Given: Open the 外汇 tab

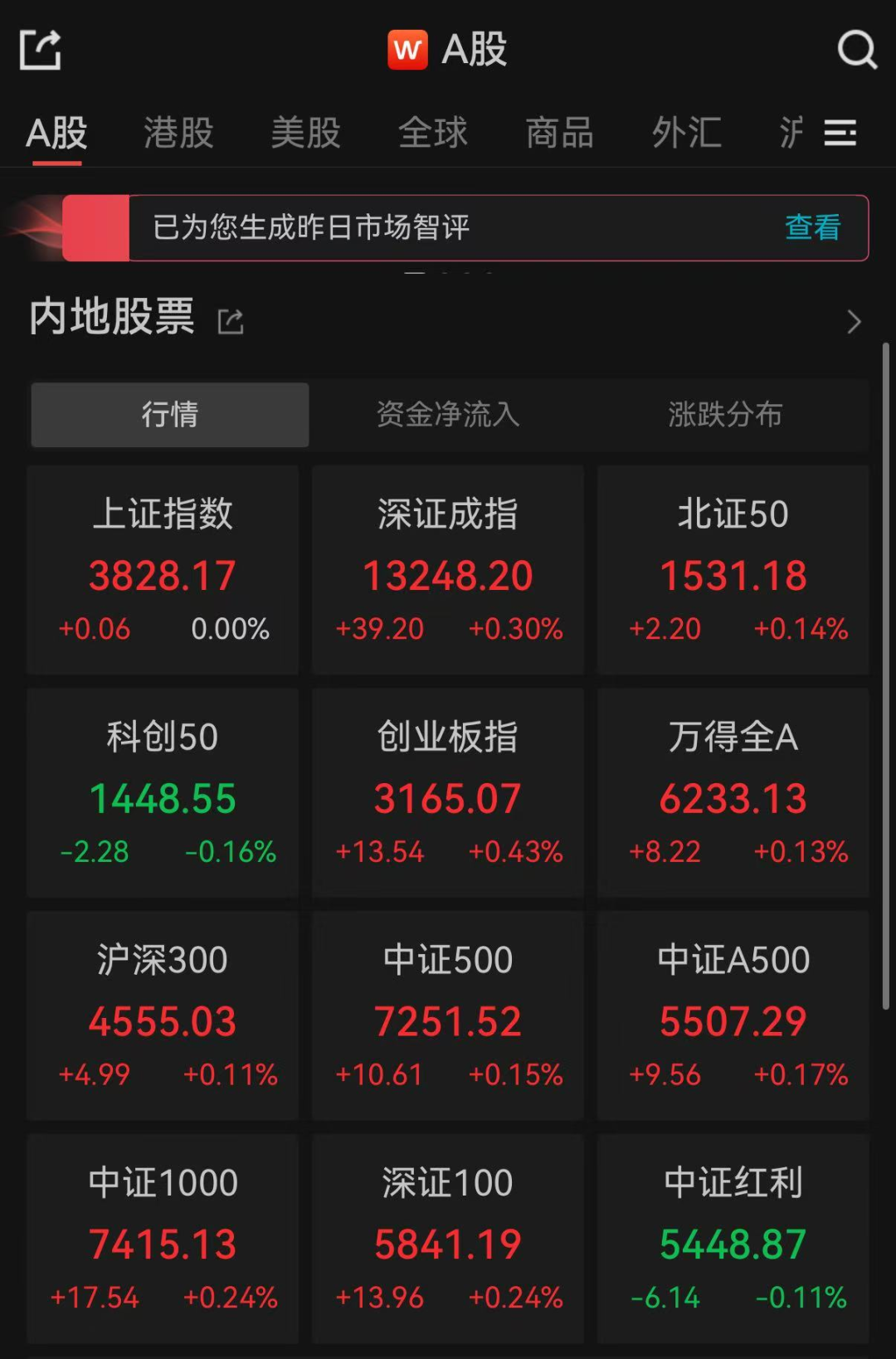Looking at the screenshot, I should coord(686,133).
